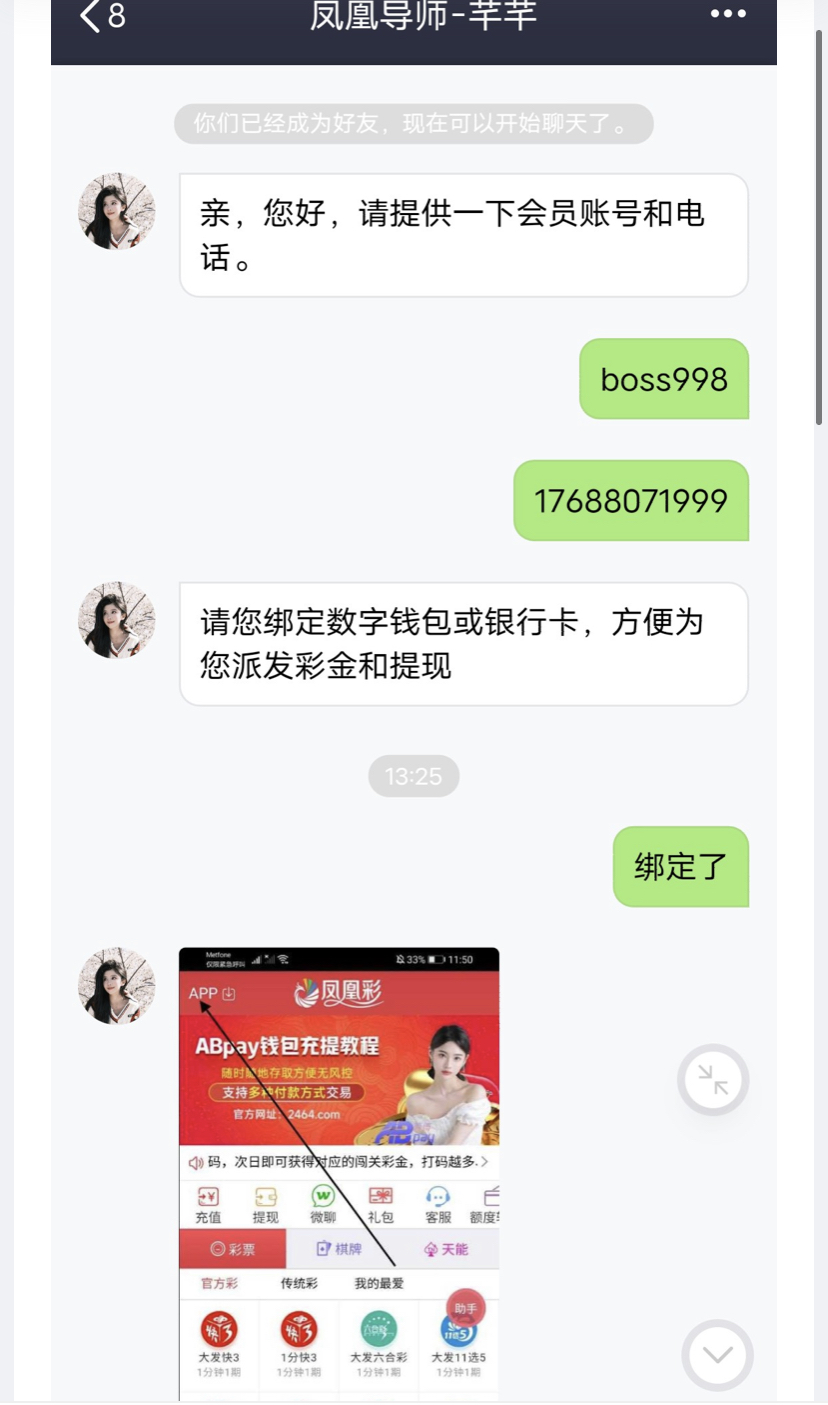Jump to latest message with down chevron

coord(717,1355)
